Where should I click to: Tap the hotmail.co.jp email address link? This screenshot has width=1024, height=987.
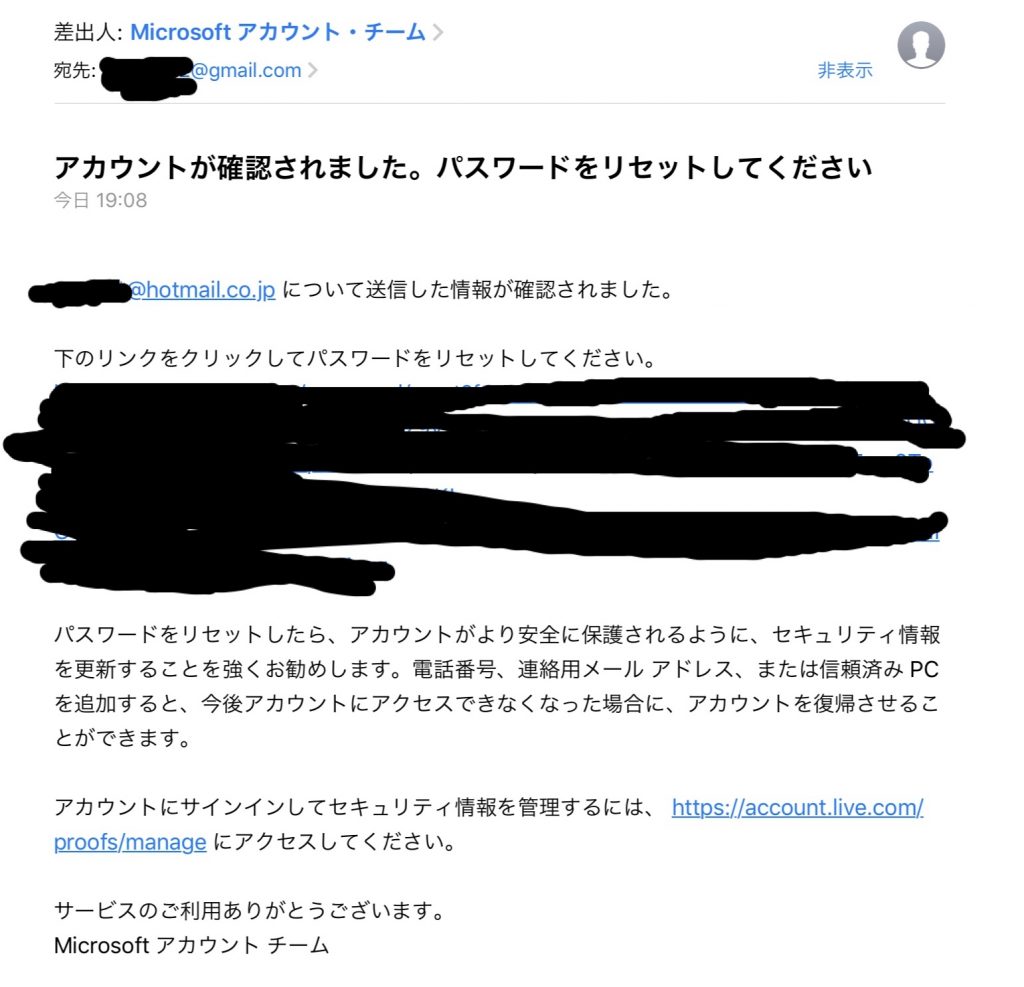(x=200, y=291)
